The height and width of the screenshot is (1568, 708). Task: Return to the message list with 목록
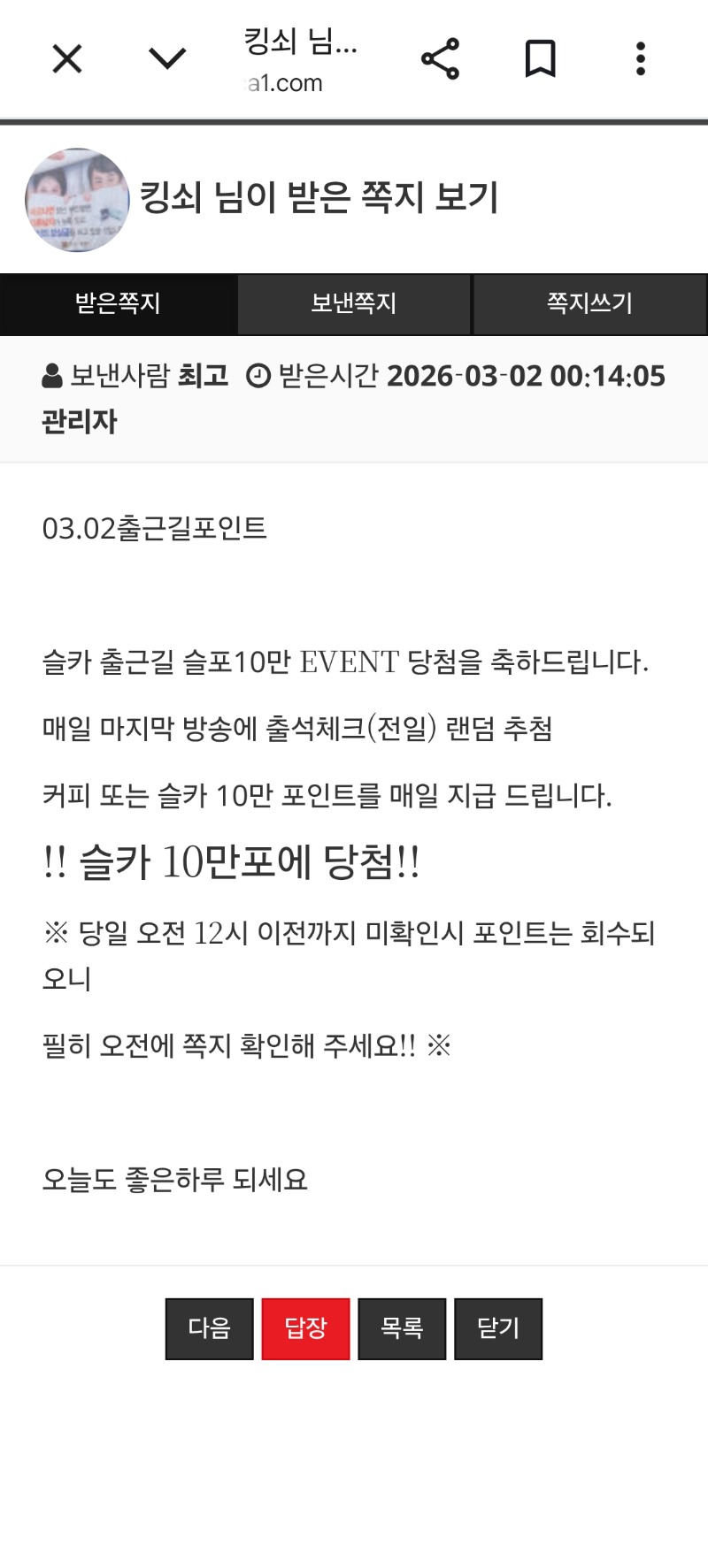402,1328
